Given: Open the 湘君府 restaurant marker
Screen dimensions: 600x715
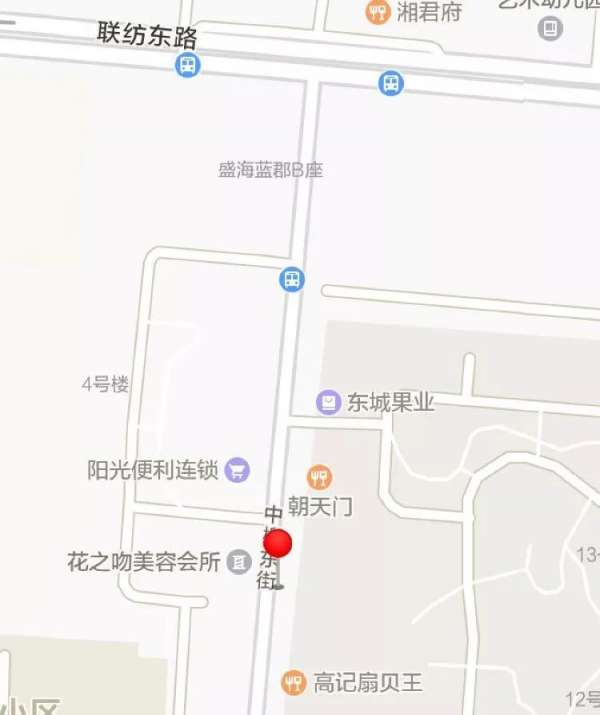Looking at the screenshot, I should [378, 13].
